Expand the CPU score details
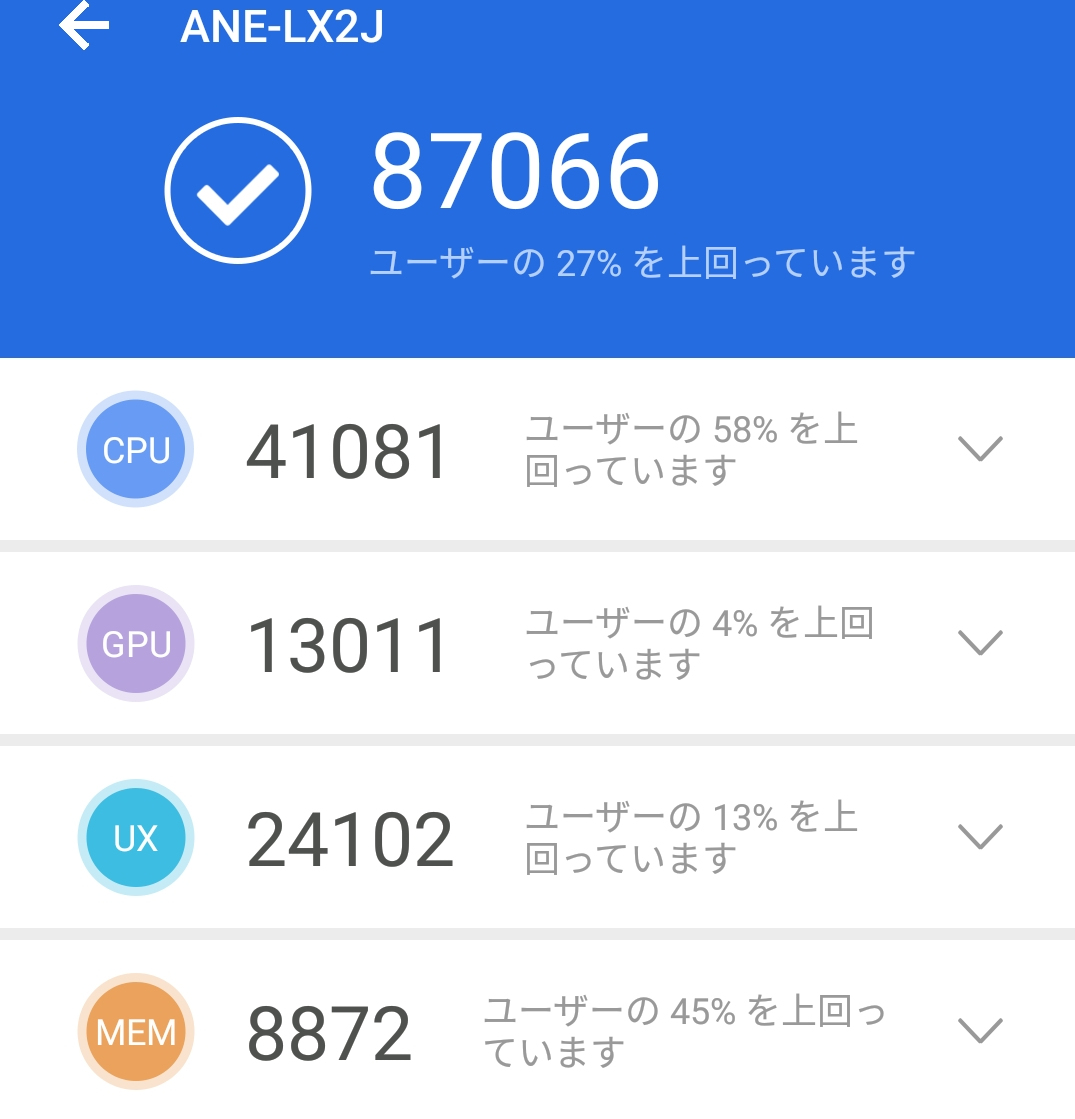1075x1119 pixels. point(979,449)
